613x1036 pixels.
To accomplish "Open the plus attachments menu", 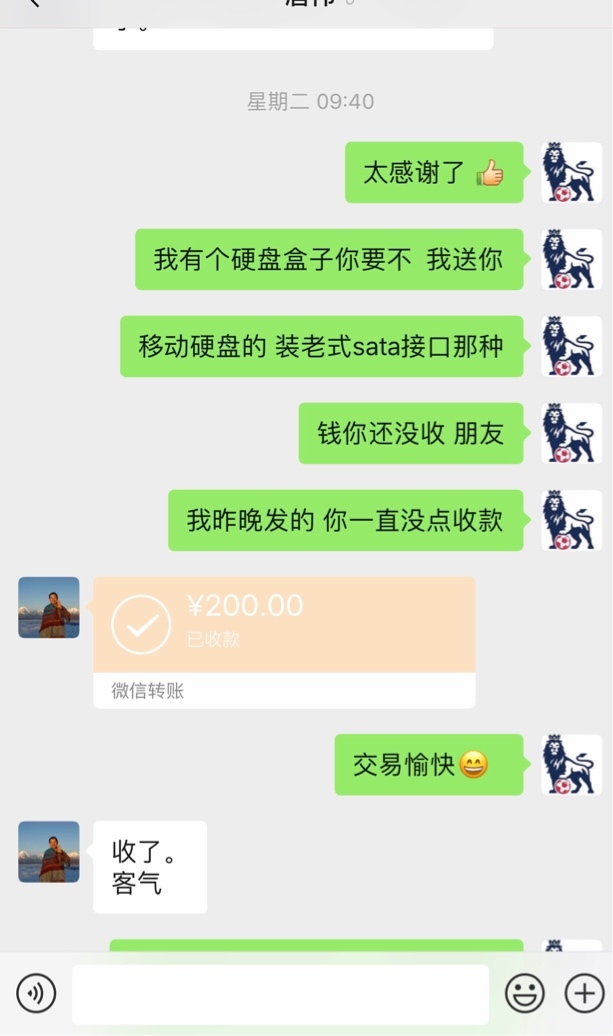I will click(x=585, y=993).
